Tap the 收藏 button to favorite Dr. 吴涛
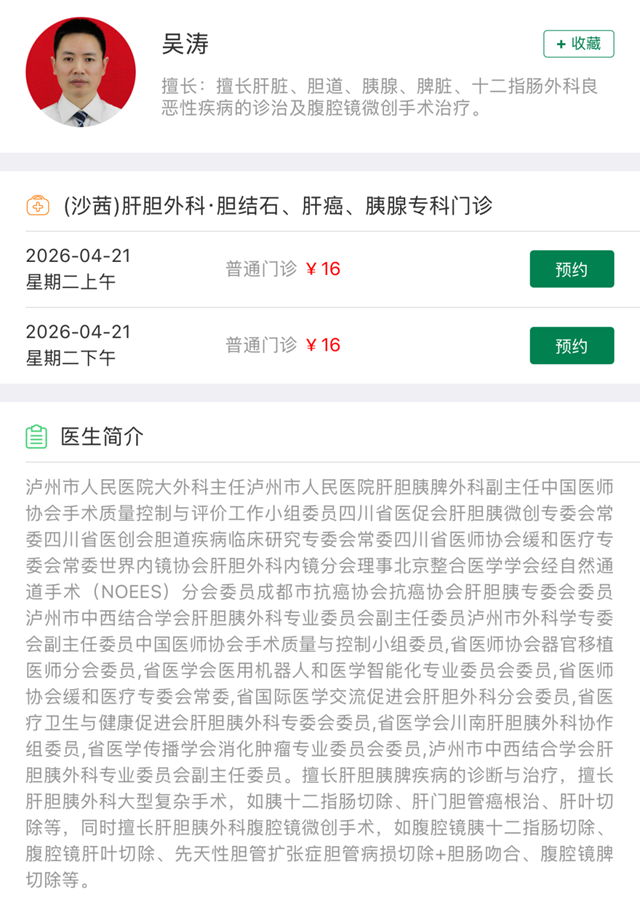Screen dimensions: 640x899 [x=578, y=44]
